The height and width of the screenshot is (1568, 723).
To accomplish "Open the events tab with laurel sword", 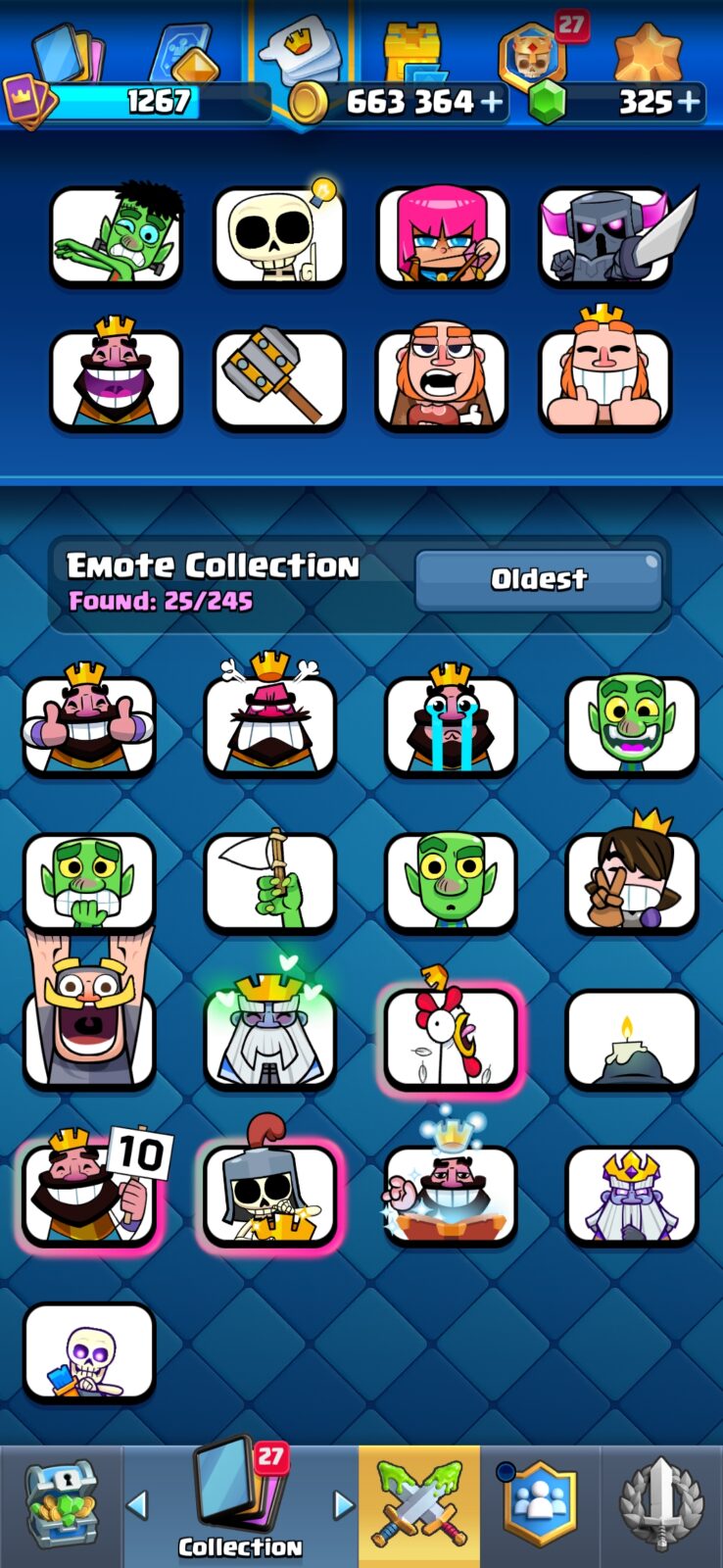I will 661,1507.
